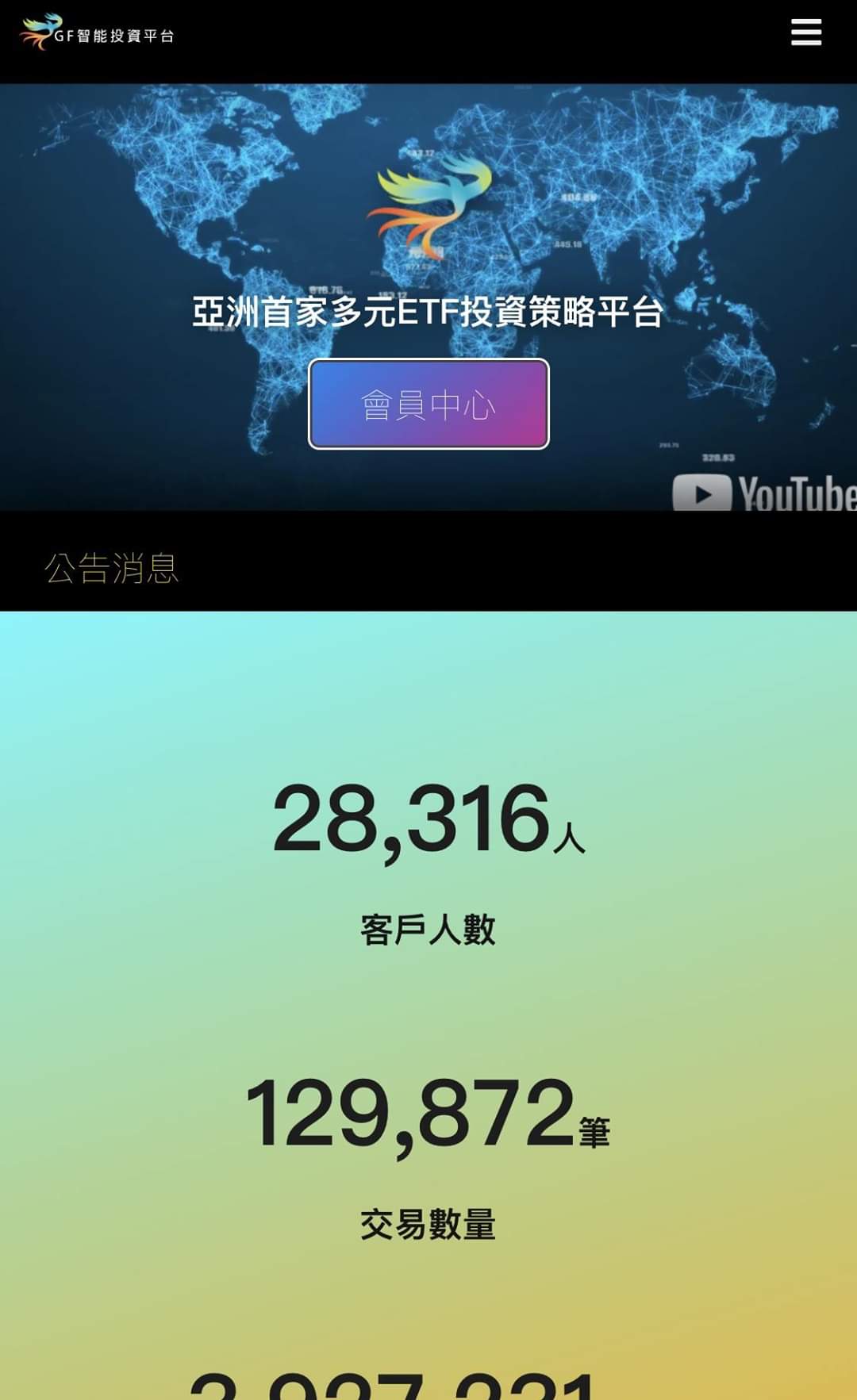Image resolution: width=857 pixels, height=1400 pixels.
Task: Tap the 會員中心 button
Action: click(x=428, y=404)
